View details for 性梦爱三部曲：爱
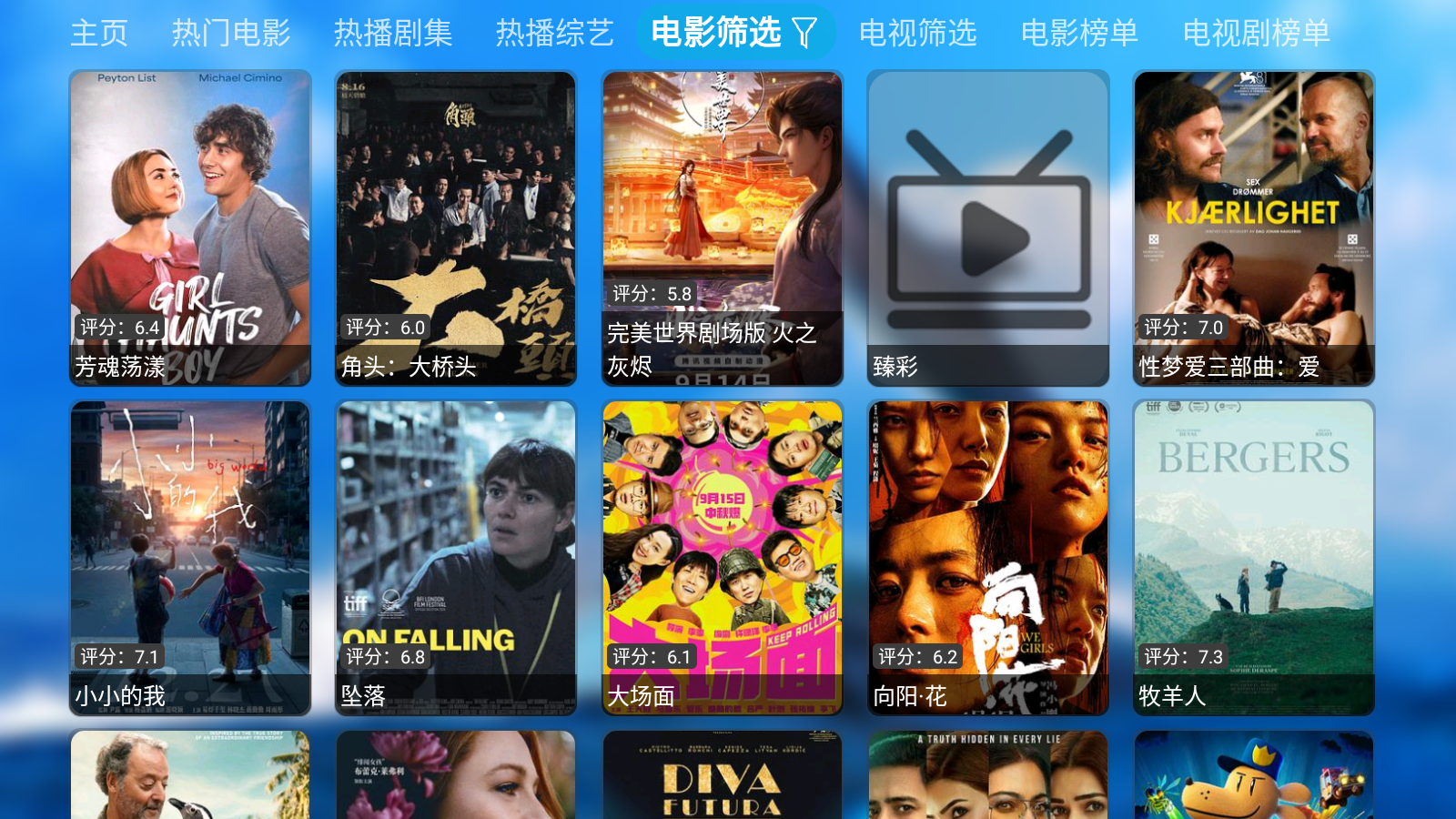Screen dimensions: 1456x819 [1254, 227]
